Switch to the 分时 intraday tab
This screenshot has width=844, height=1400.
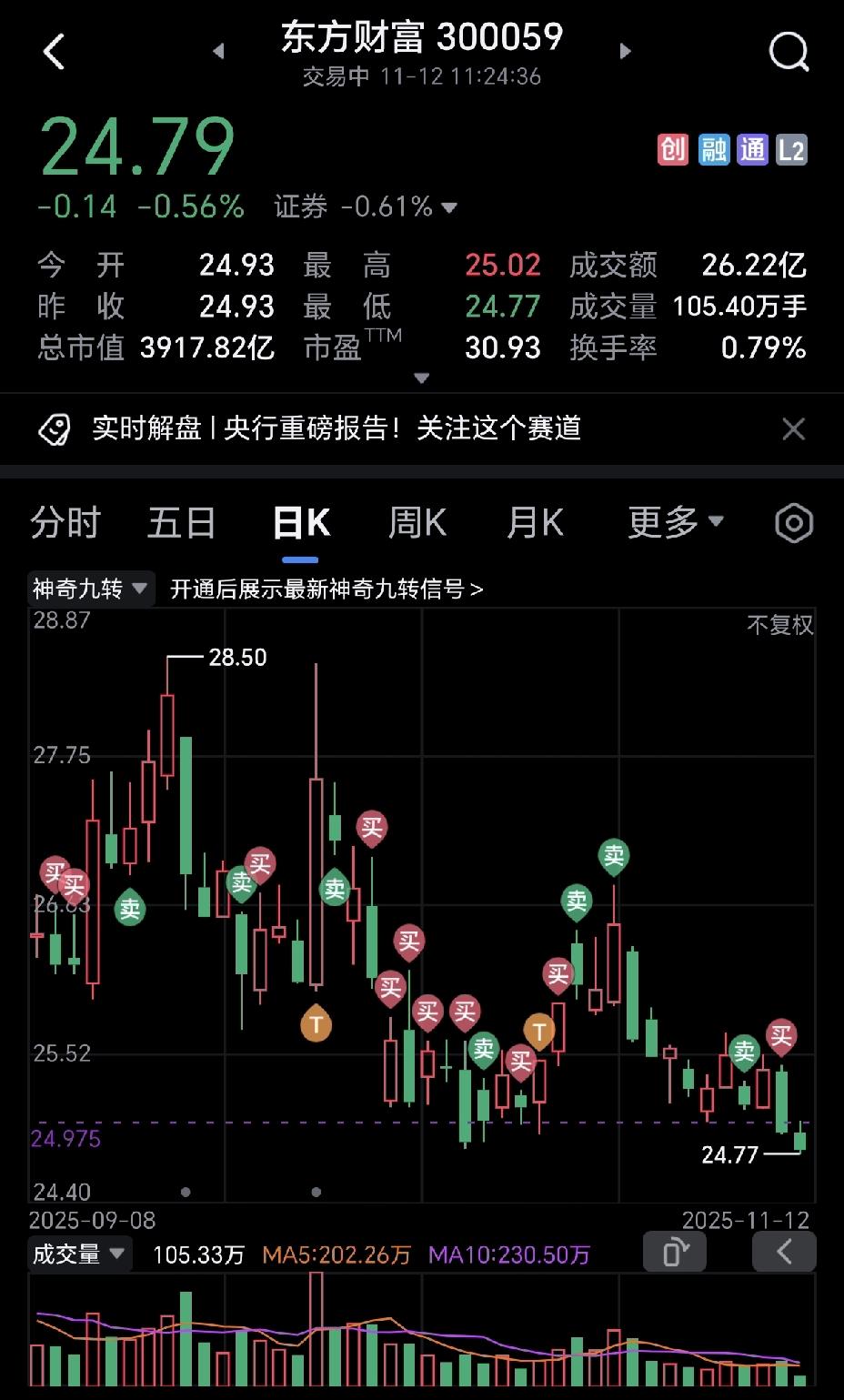coord(64,522)
